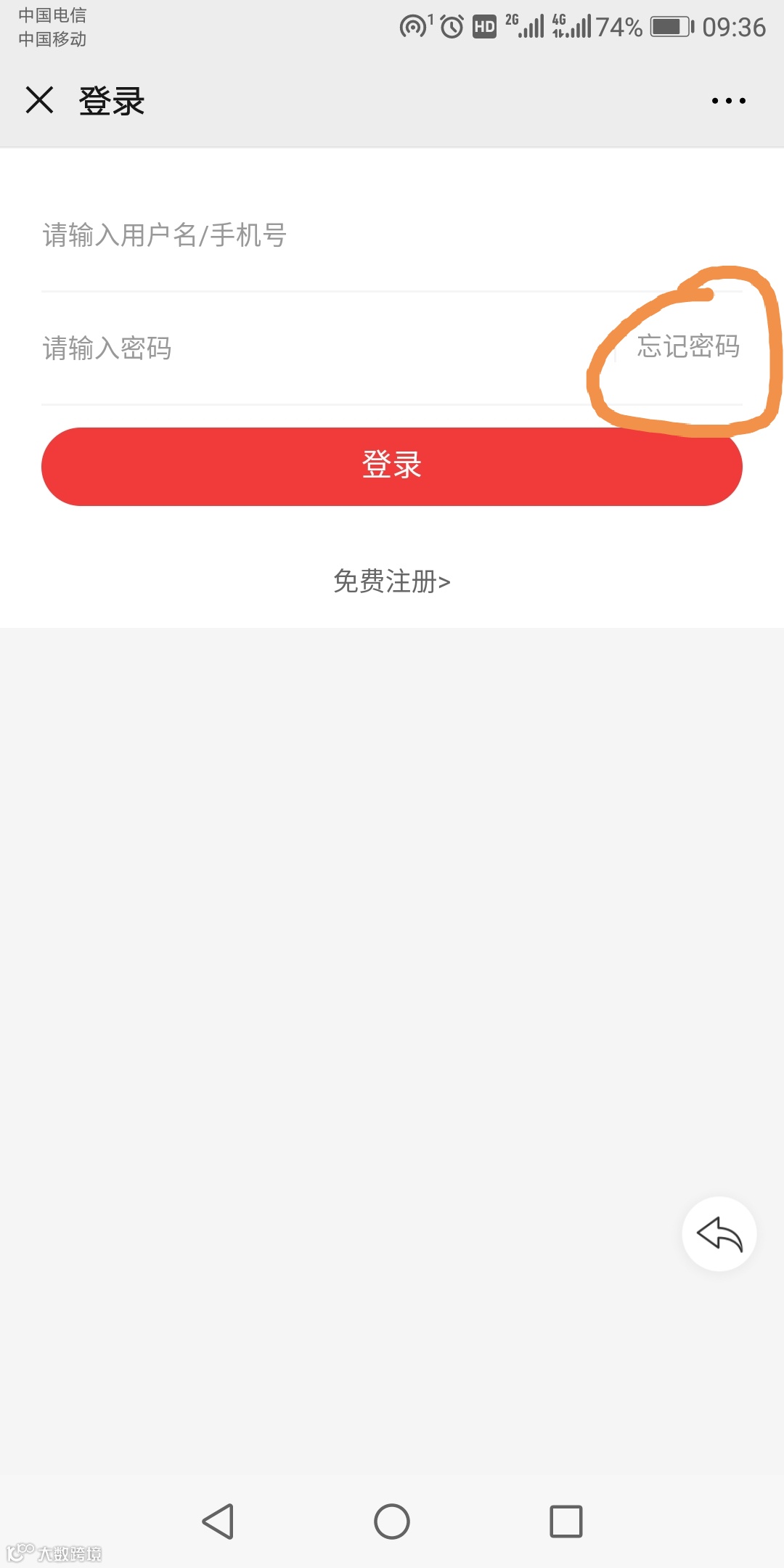Go back using system navigation bar
The height and width of the screenshot is (1568, 784).
coord(218,1521)
